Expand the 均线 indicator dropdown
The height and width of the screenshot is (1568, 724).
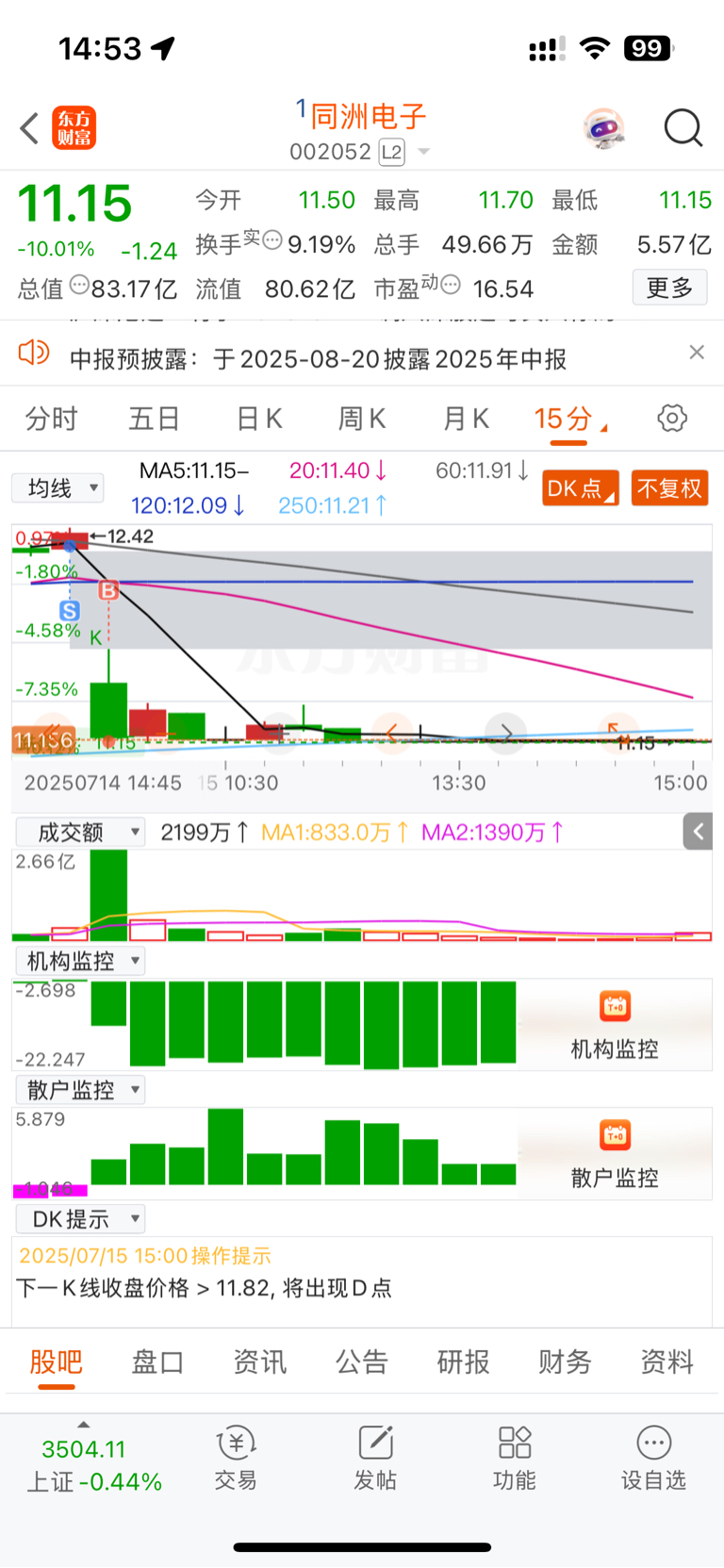[58, 487]
